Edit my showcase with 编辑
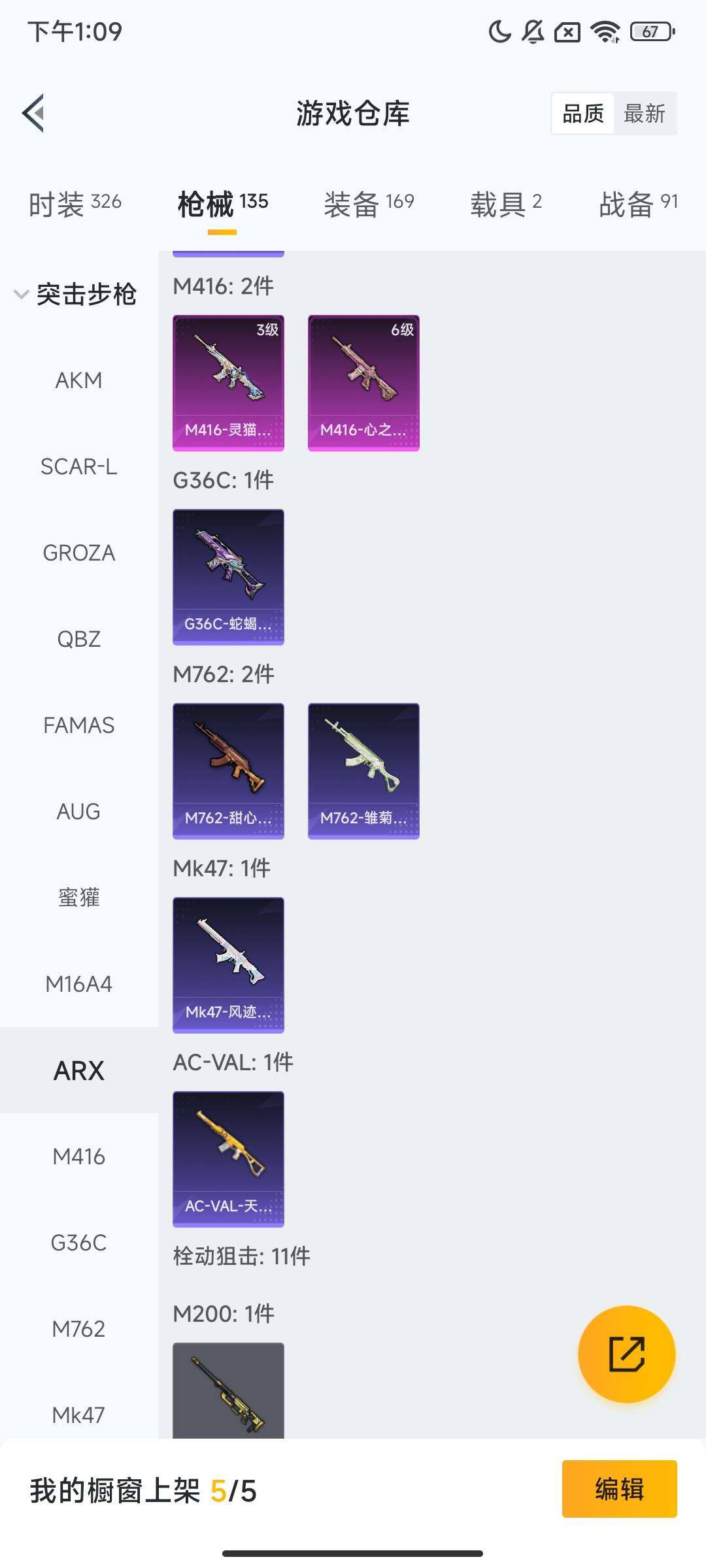The image size is (706, 1568). click(619, 1489)
